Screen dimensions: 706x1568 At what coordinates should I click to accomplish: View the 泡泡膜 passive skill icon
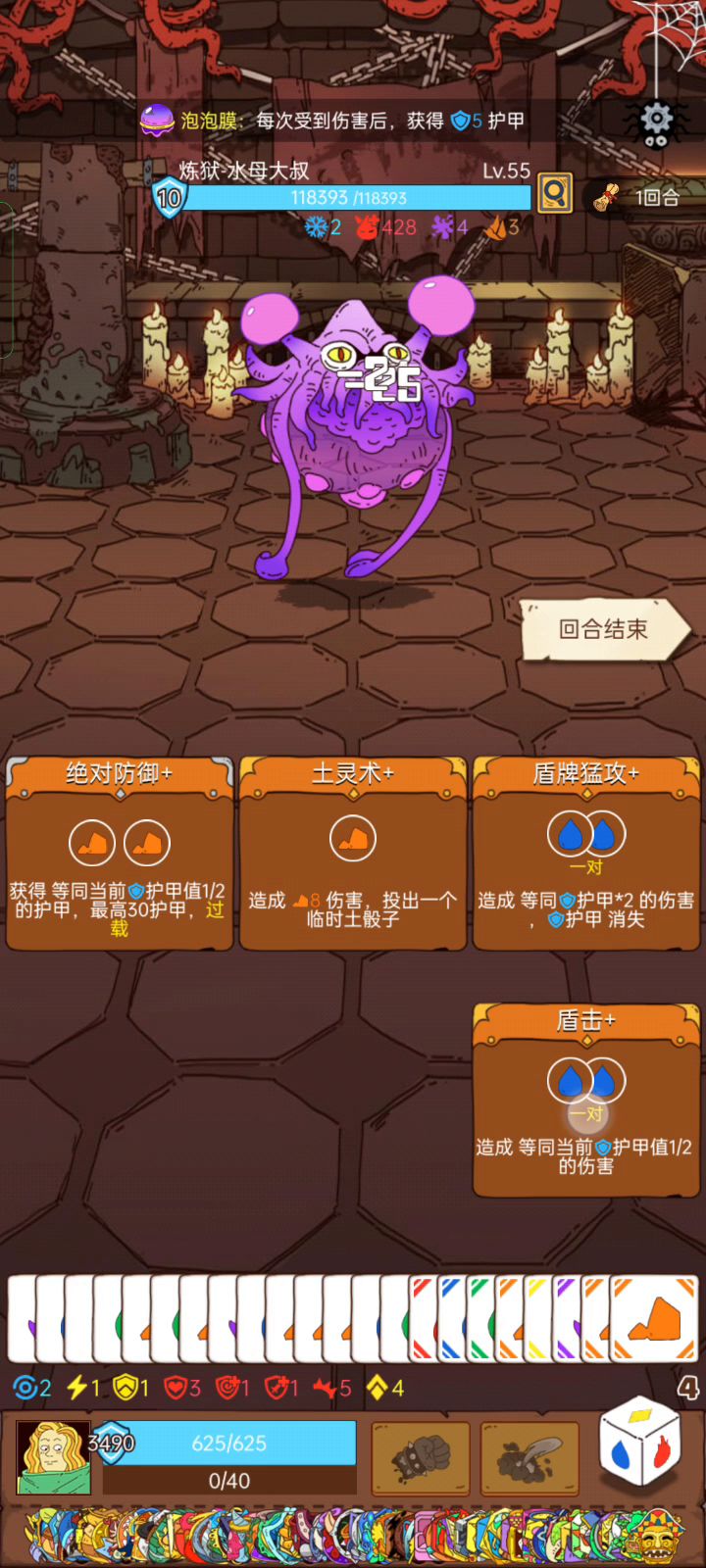(157, 121)
